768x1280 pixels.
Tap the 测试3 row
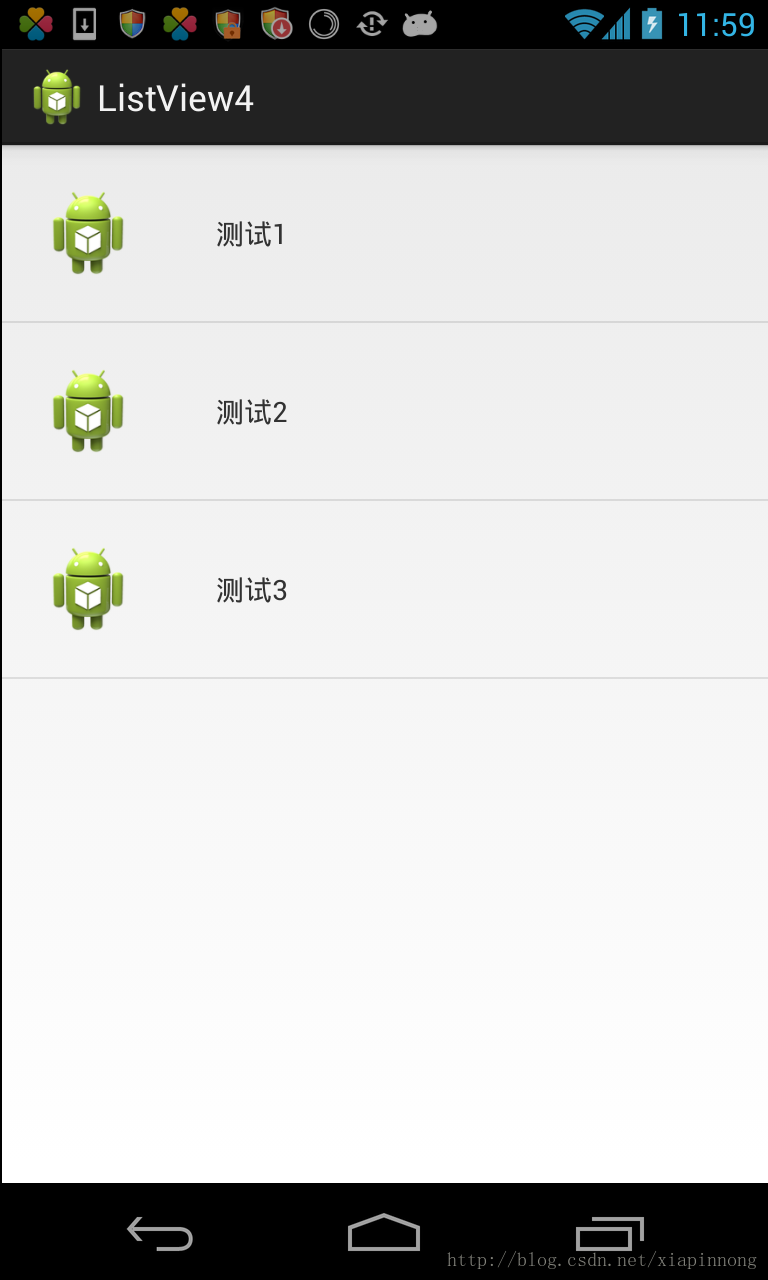coord(384,590)
